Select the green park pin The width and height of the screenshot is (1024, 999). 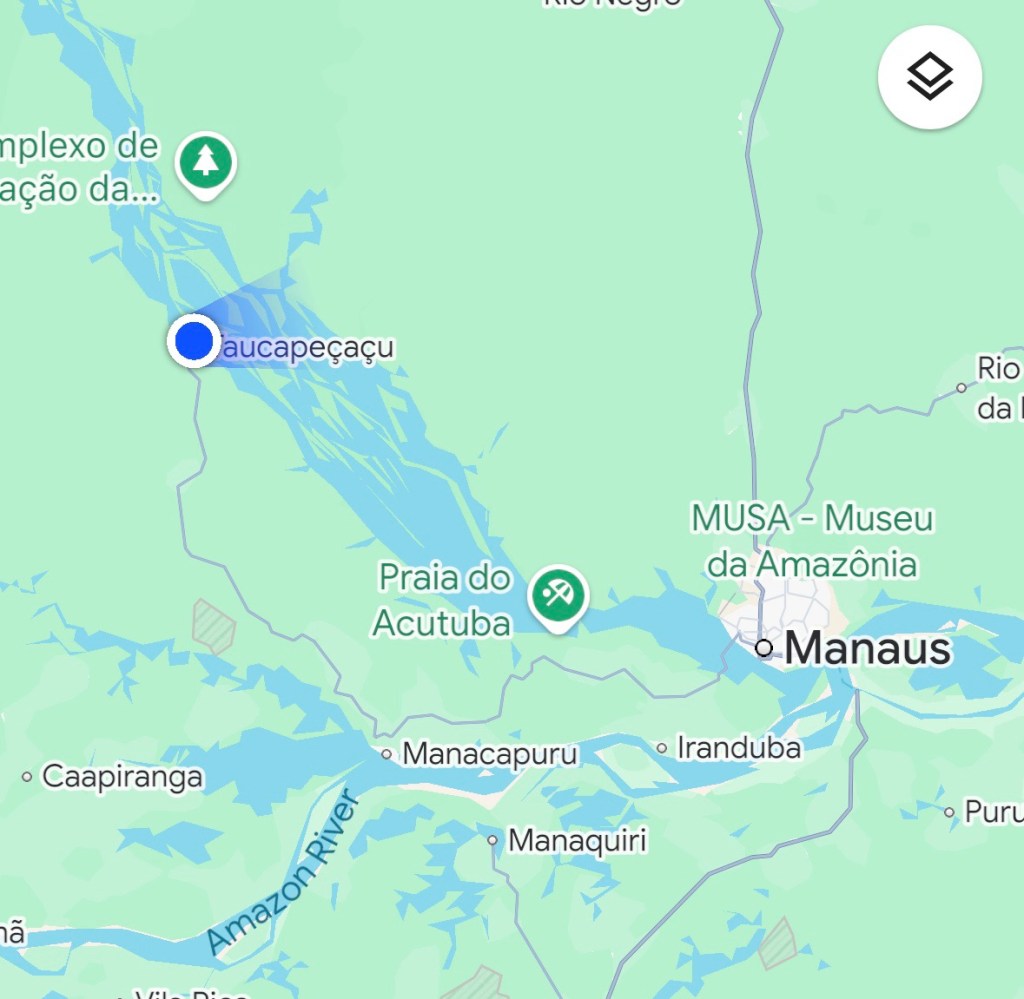205,162
